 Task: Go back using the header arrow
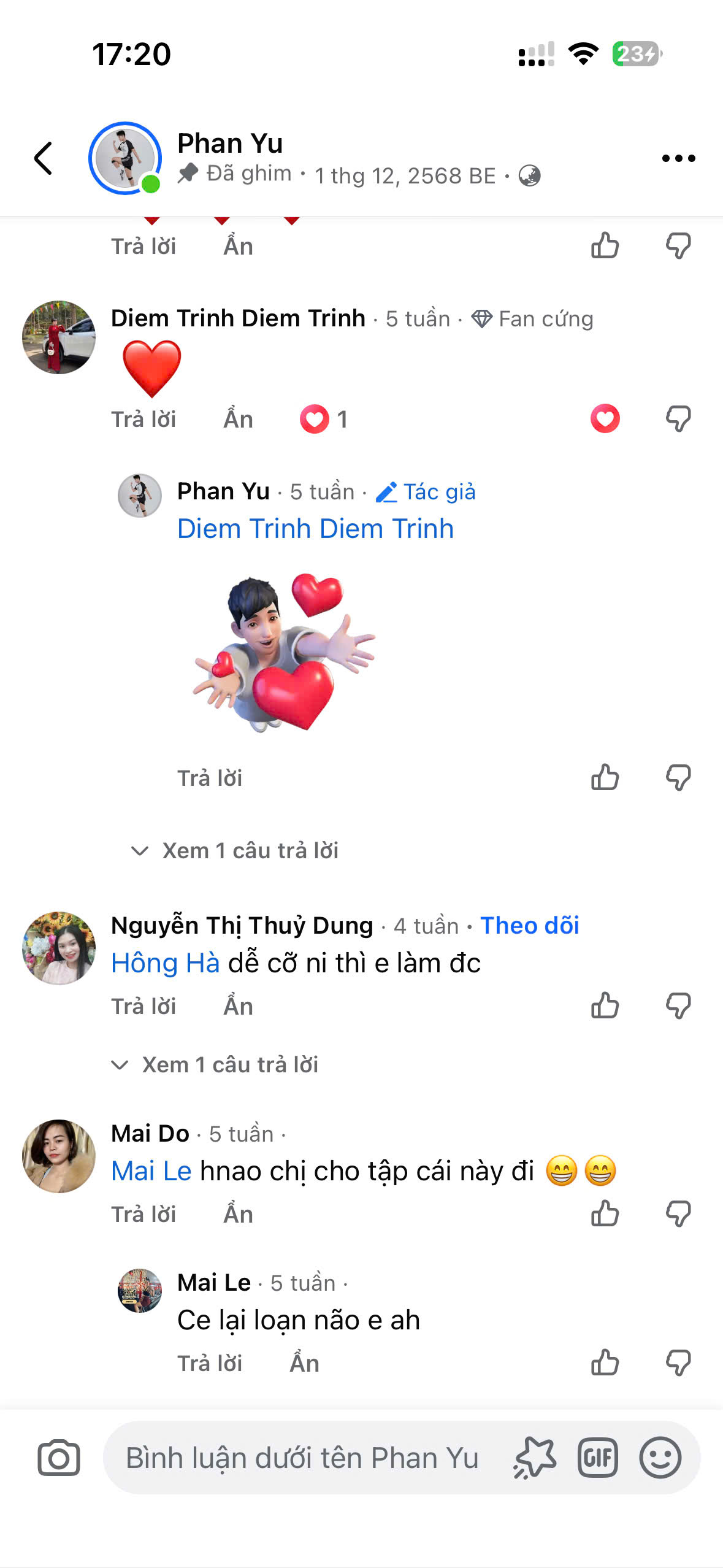[44, 158]
